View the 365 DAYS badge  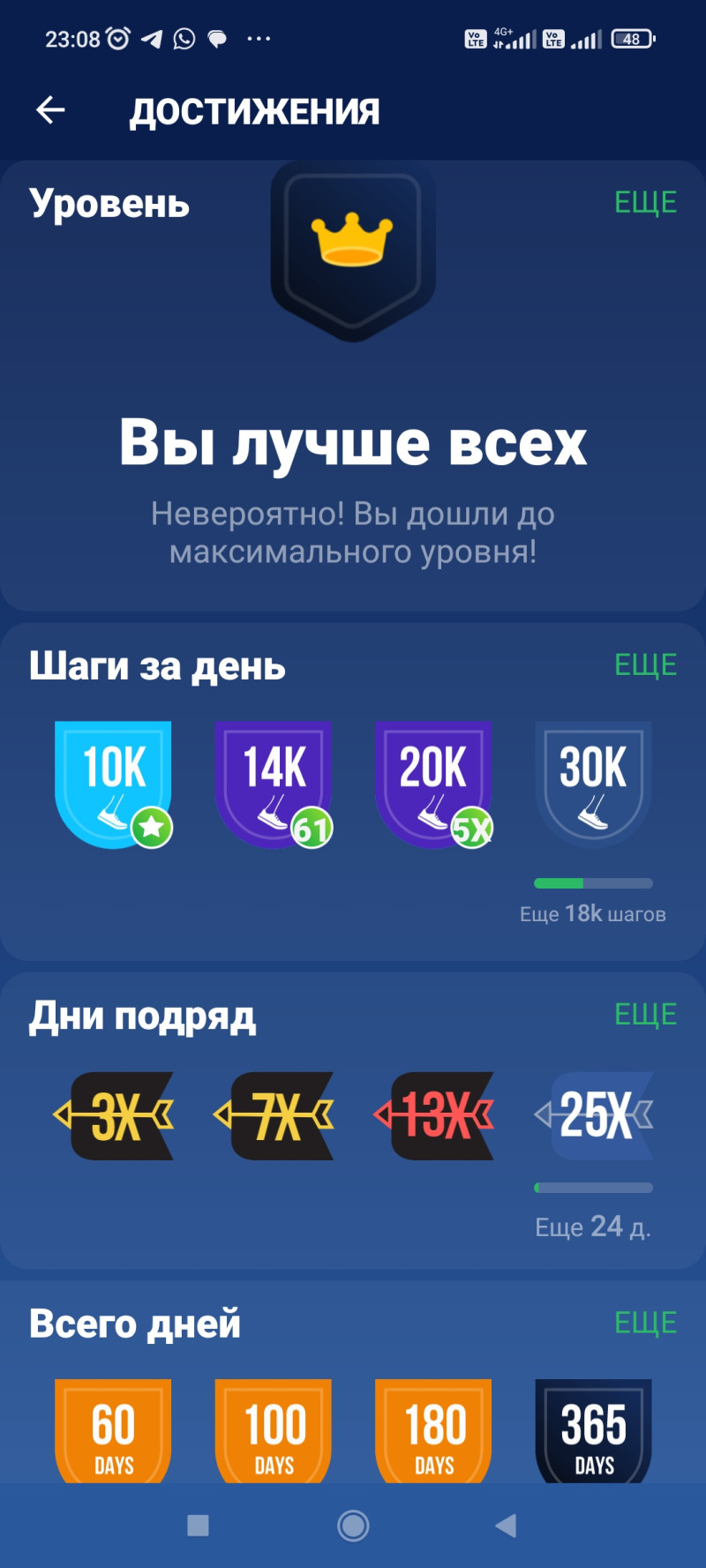(593, 1431)
